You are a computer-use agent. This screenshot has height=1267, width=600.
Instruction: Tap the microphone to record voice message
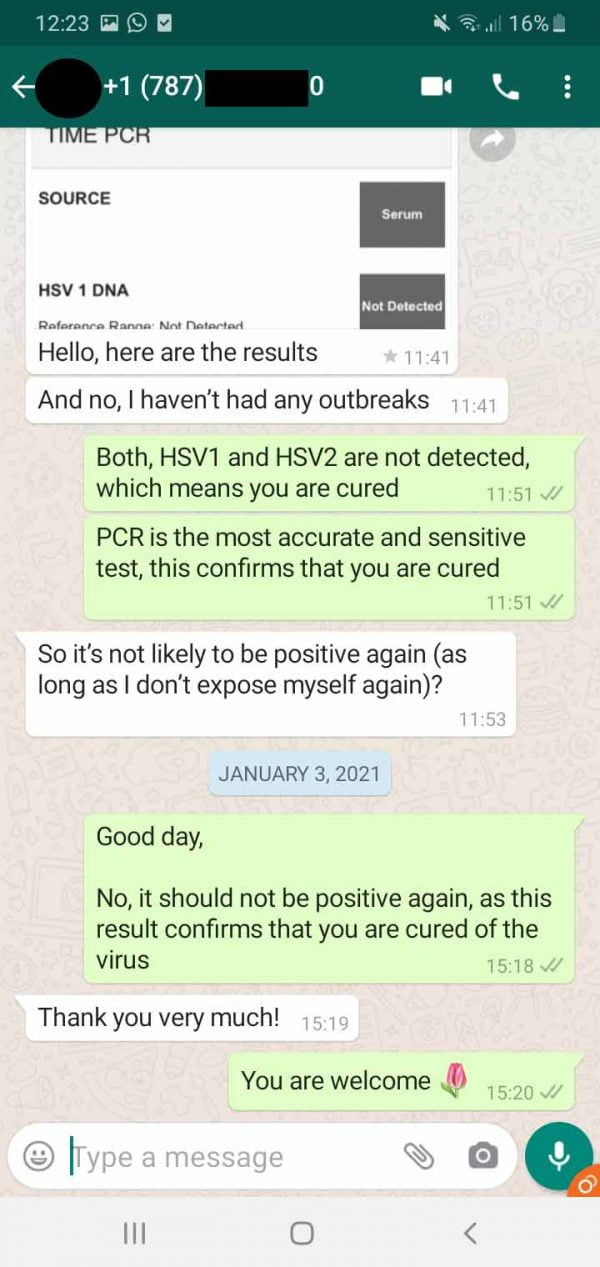(559, 1156)
